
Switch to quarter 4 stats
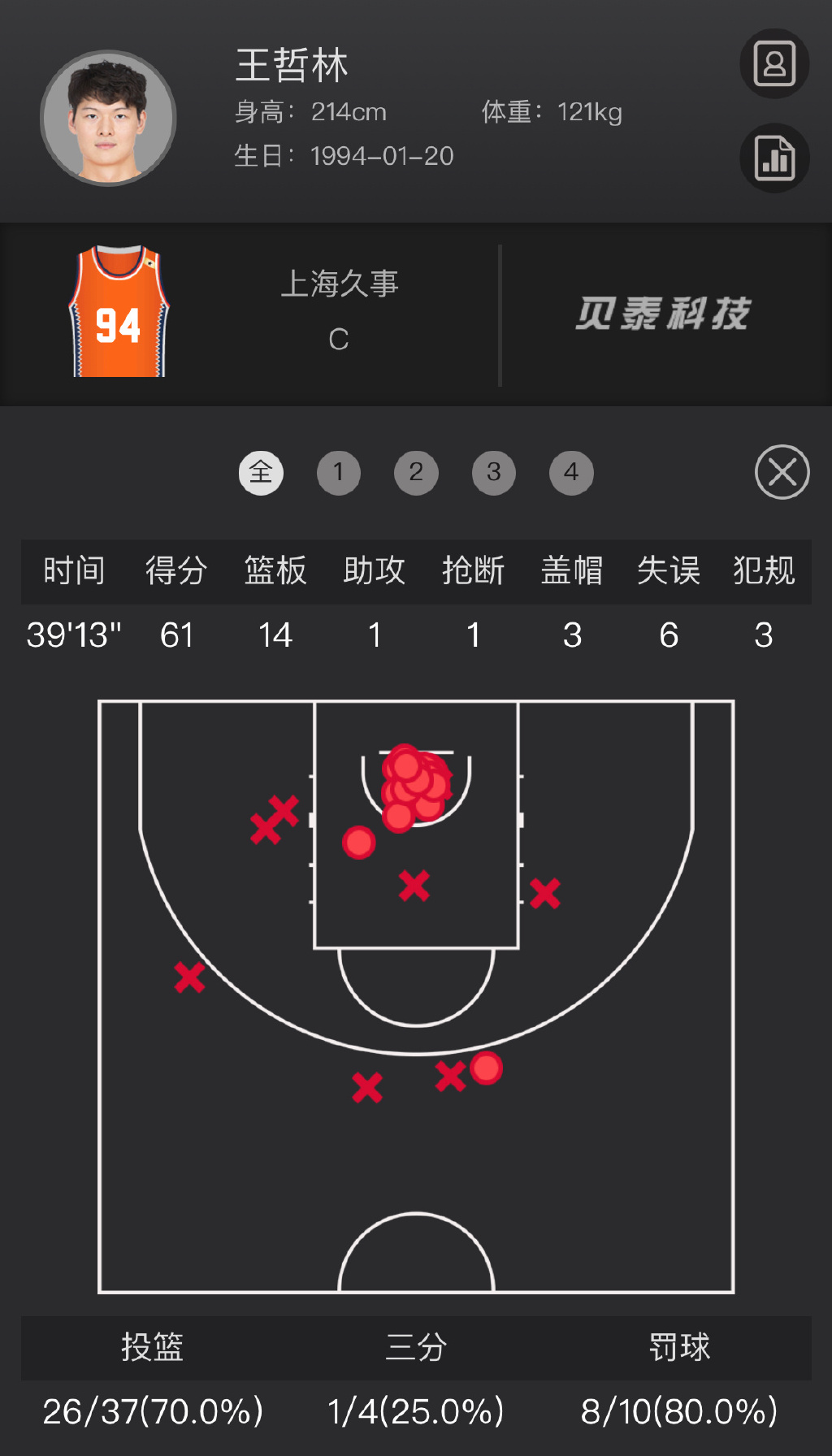pyautogui.click(x=571, y=472)
